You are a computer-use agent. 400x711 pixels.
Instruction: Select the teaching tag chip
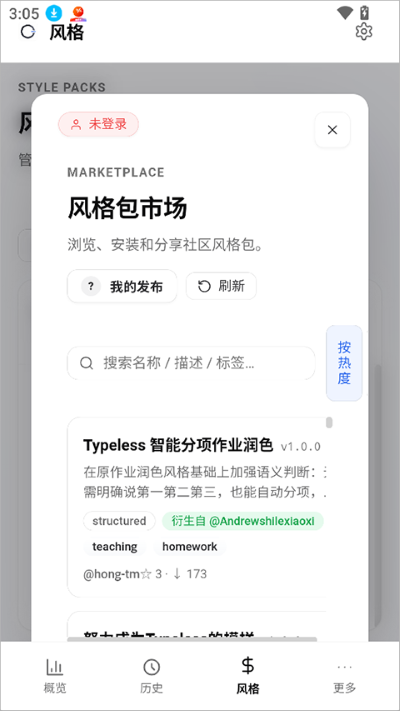pos(115,547)
